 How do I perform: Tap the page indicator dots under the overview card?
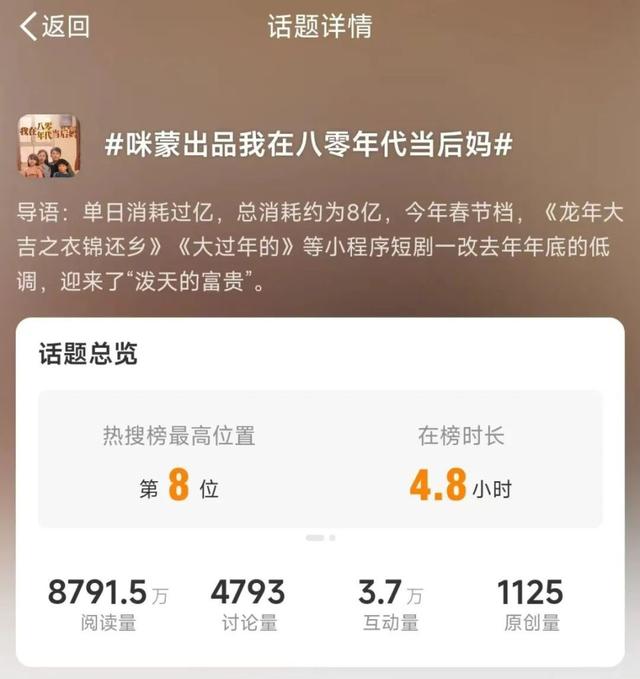320,538
